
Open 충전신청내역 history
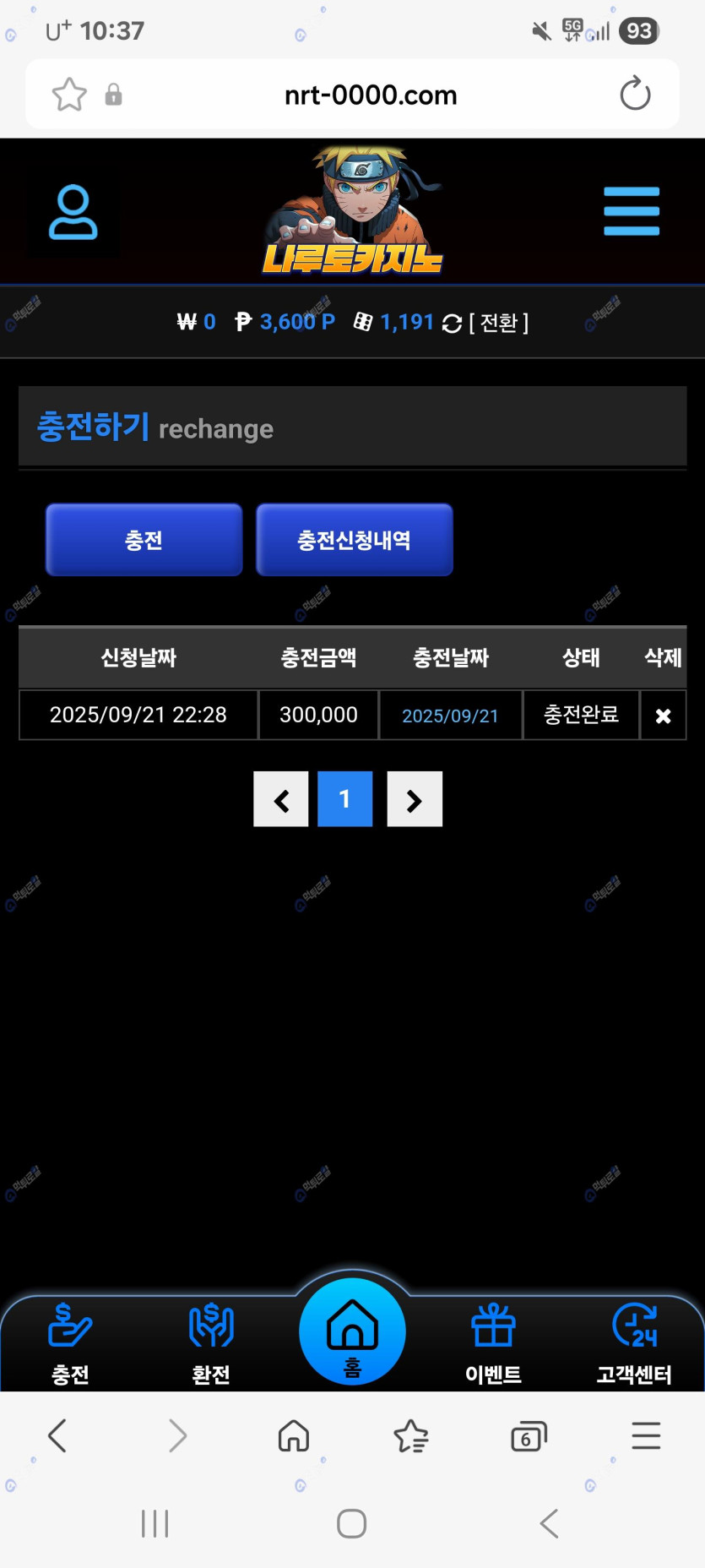point(354,540)
